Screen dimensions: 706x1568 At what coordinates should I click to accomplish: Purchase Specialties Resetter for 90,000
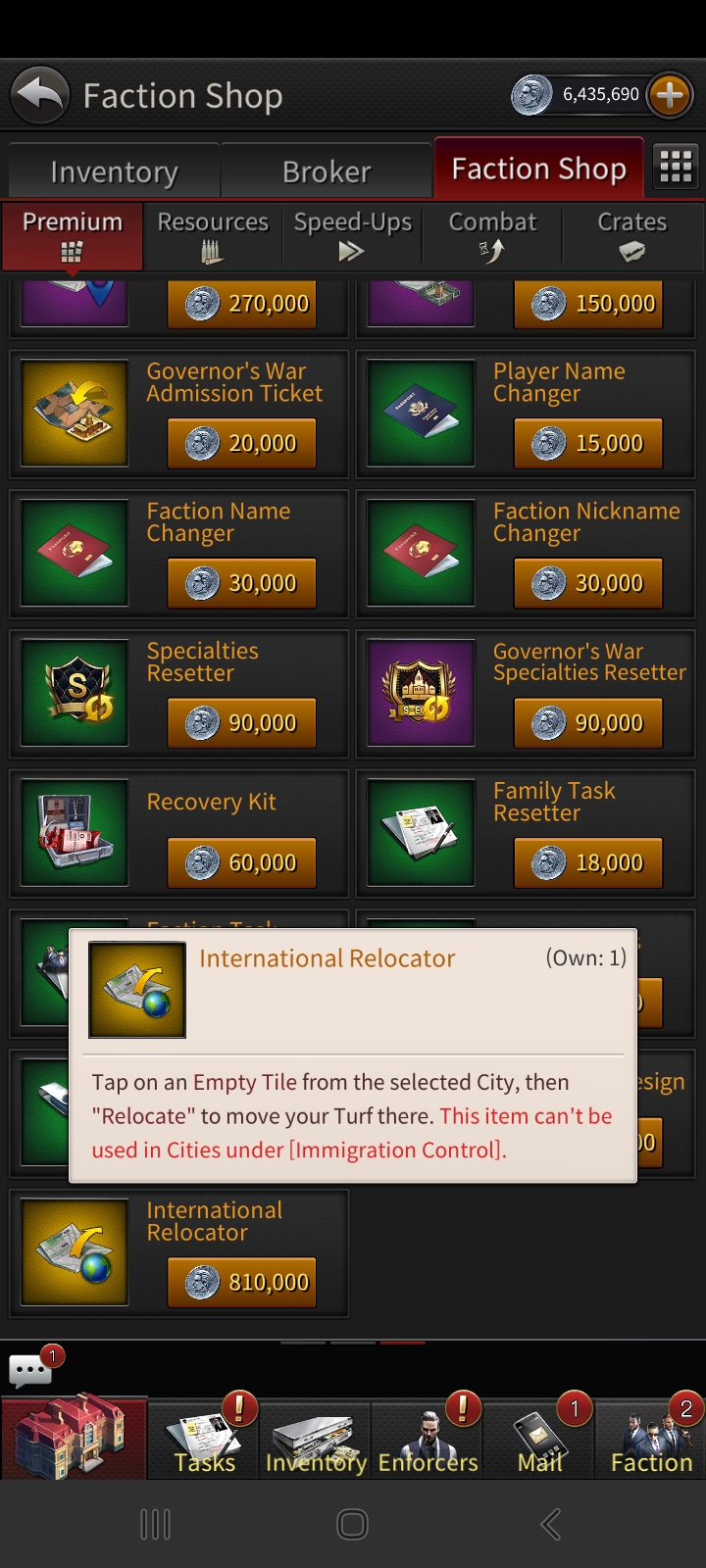click(x=241, y=723)
